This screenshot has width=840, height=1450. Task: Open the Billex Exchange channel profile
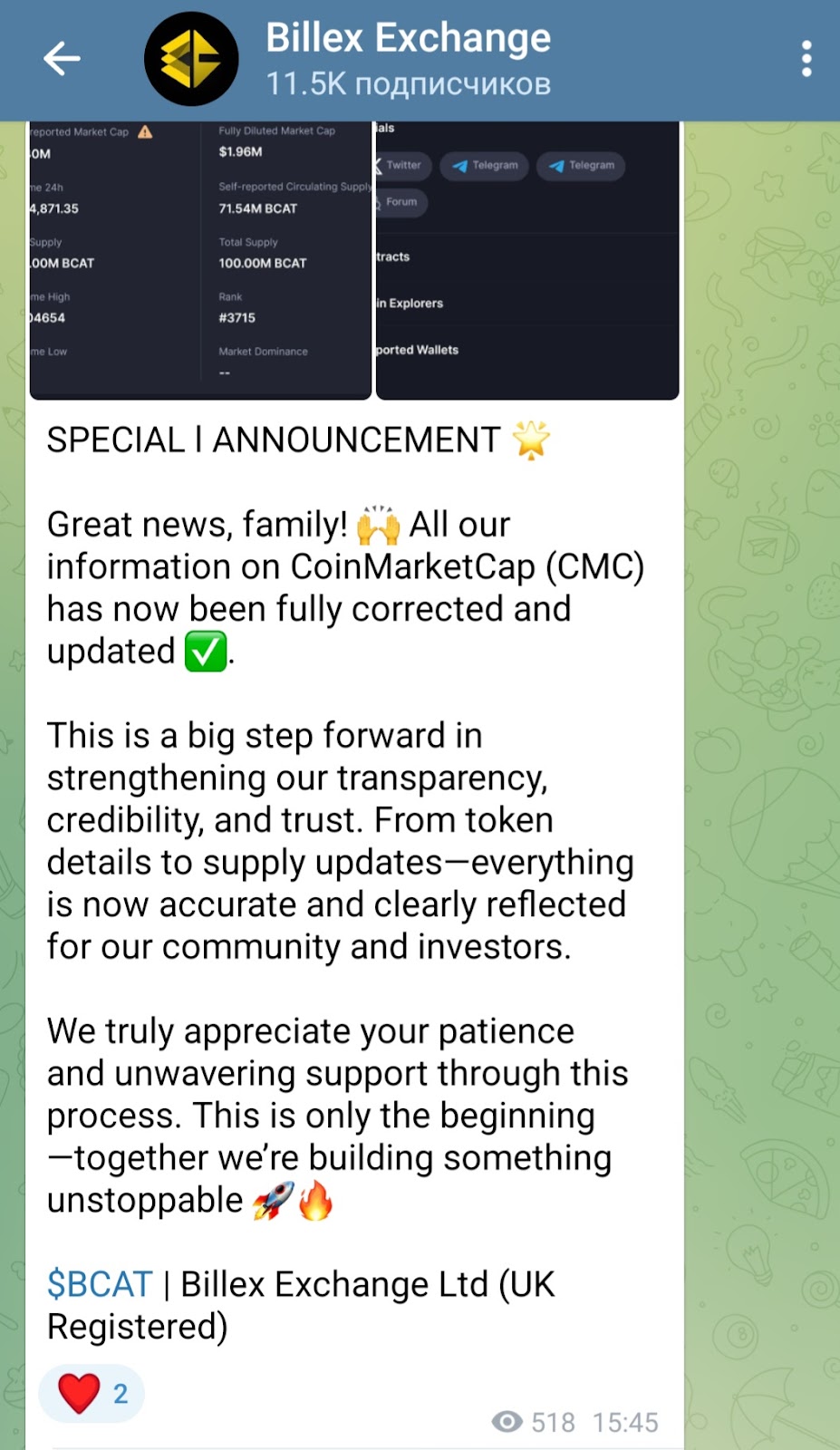tap(408, 60)
